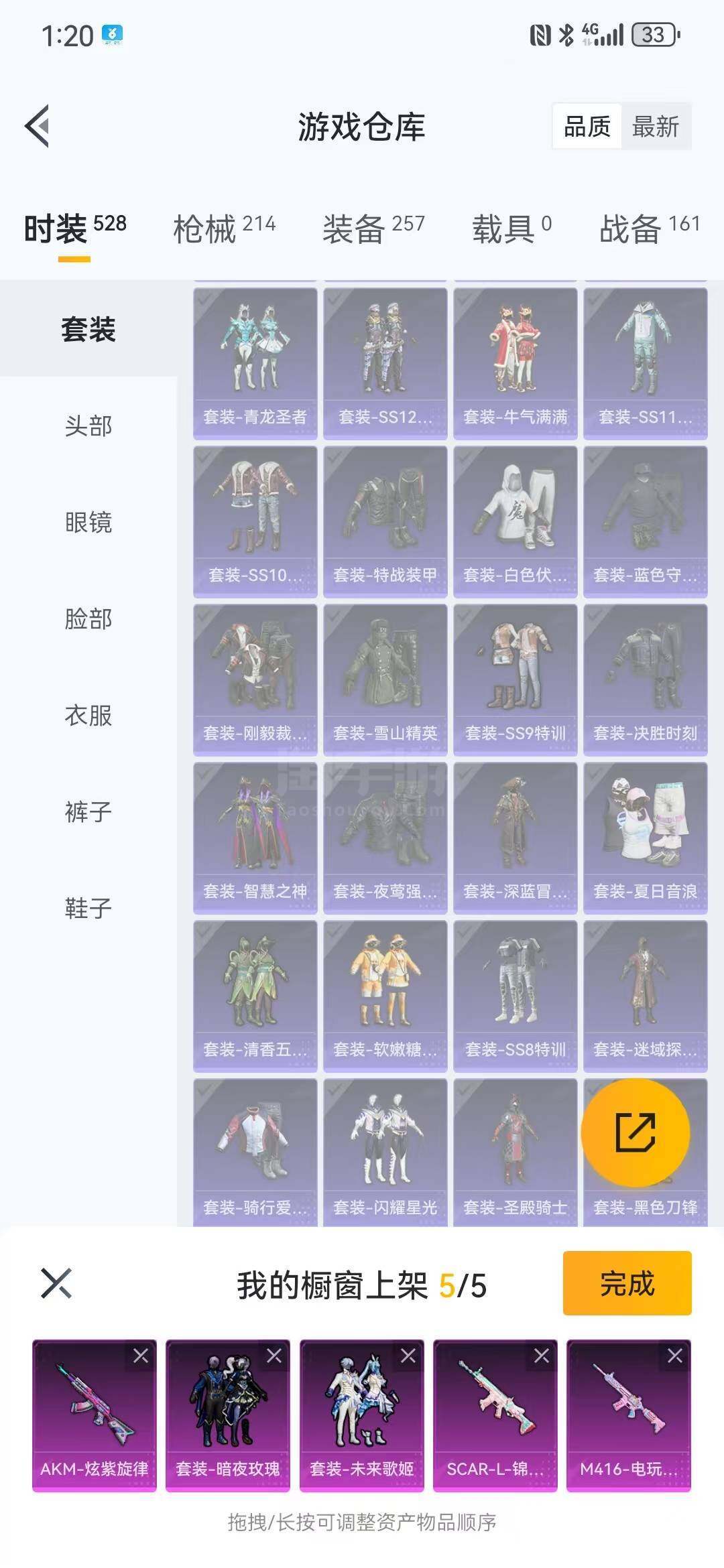Open the 战备 tab
Viewport: 724px width, 1568px height.
pos(650,229)
